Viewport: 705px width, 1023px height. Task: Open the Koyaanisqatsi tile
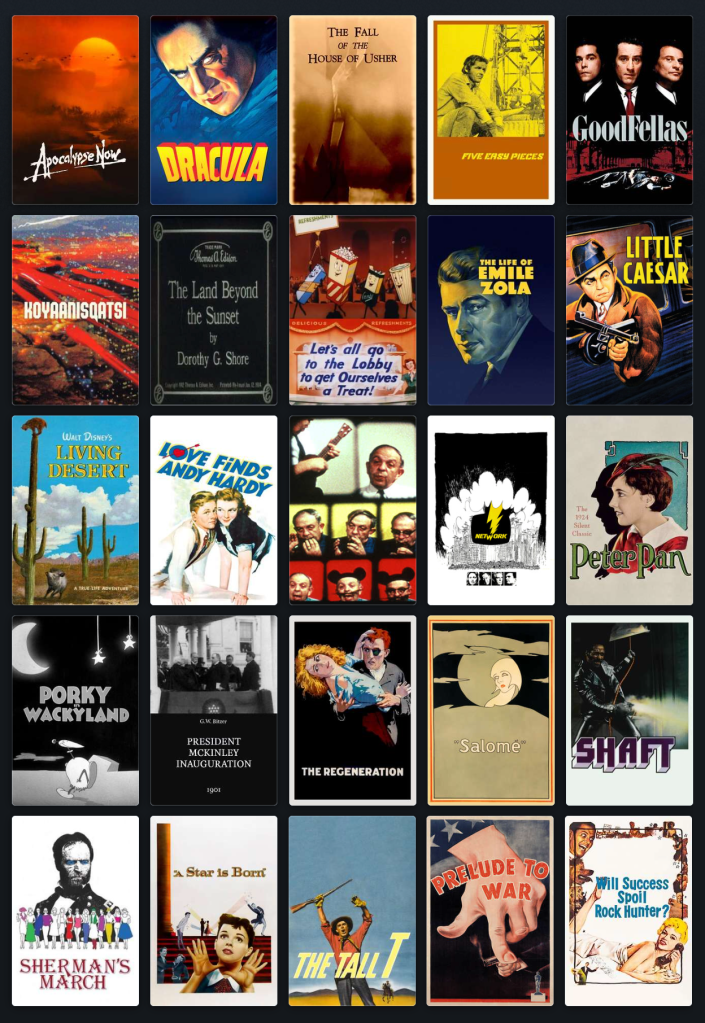pos(75,310)
